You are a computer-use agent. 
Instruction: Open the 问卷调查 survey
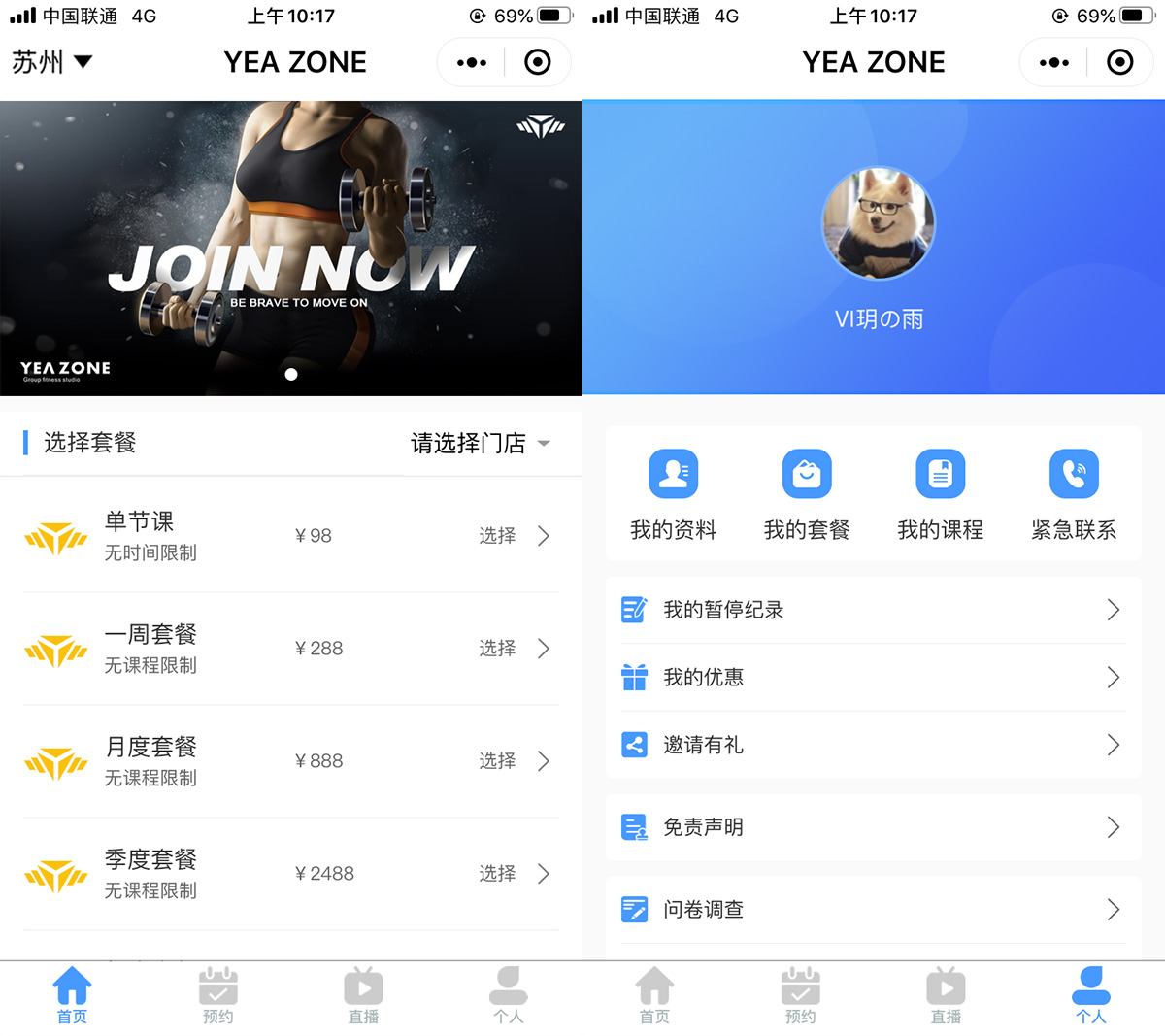pyautogui.click(x=872, y=910)
